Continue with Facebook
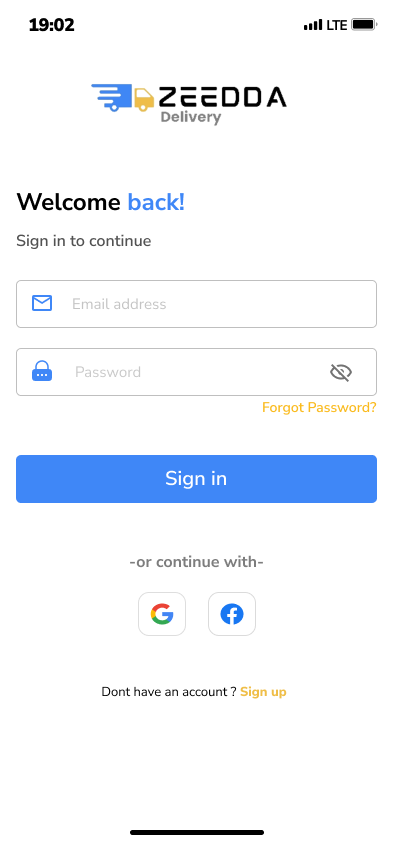393x852 pixels. pyautogui.click(x=232, y=614)
